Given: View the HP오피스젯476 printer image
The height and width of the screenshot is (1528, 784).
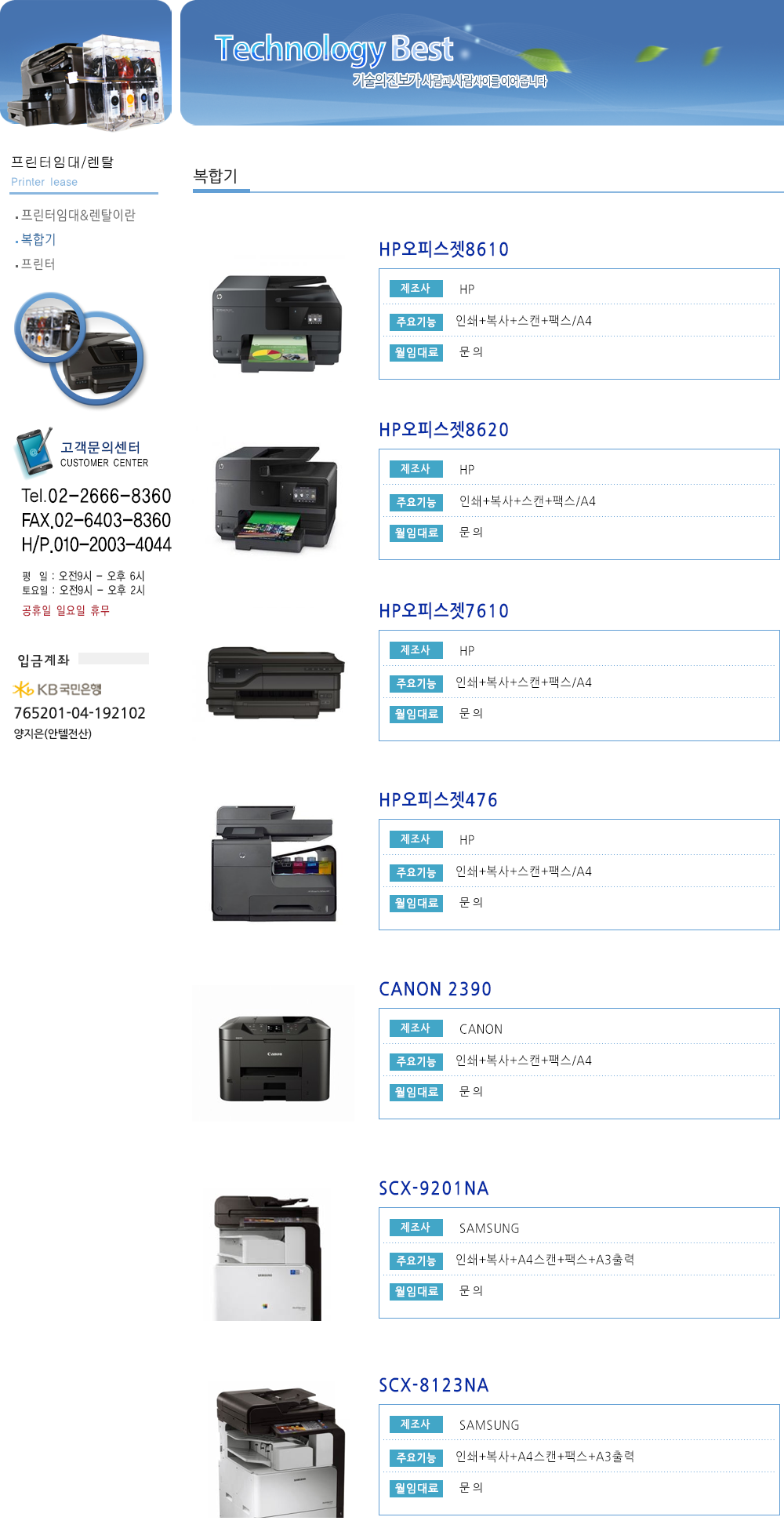Looking at the screenshot, I should click(274, 863).
